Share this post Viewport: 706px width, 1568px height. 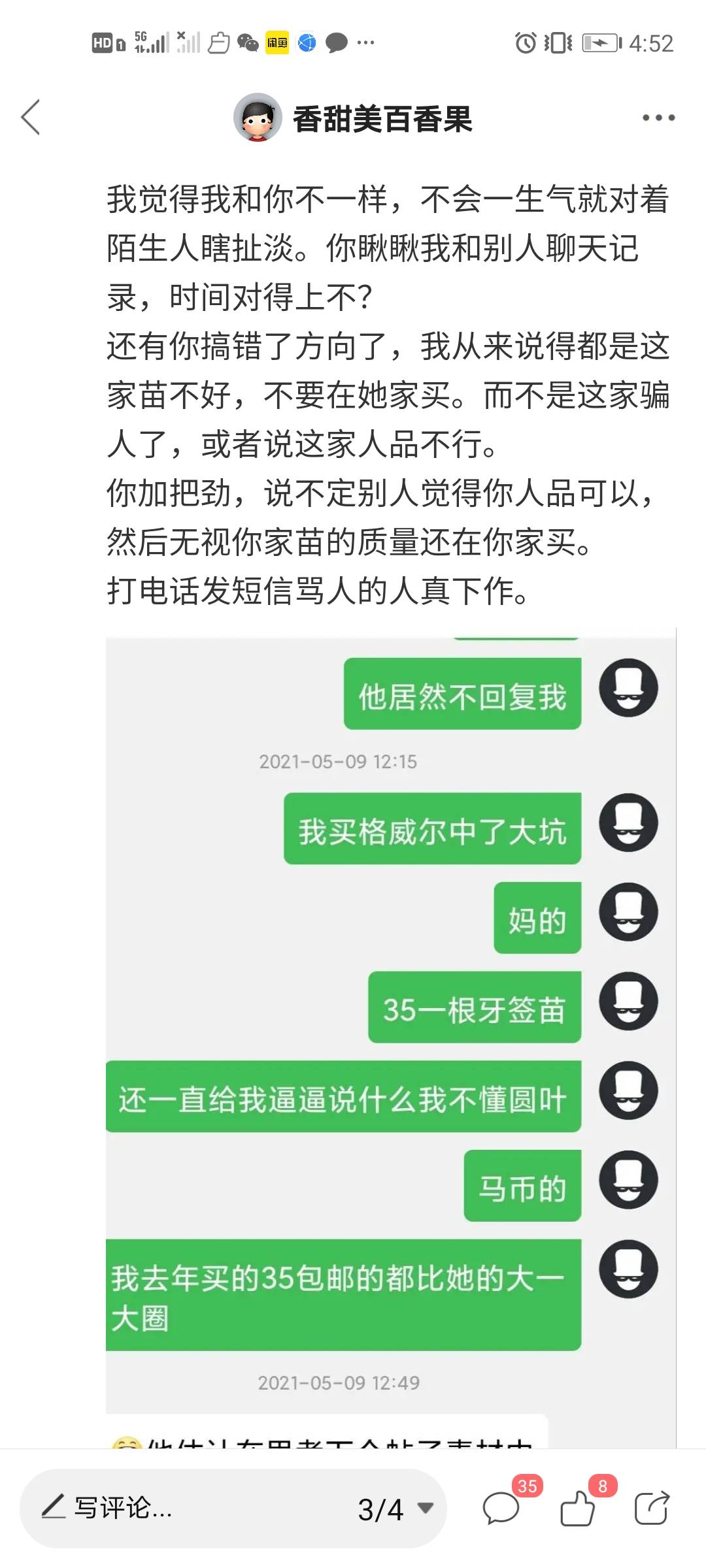point(652,1508)
